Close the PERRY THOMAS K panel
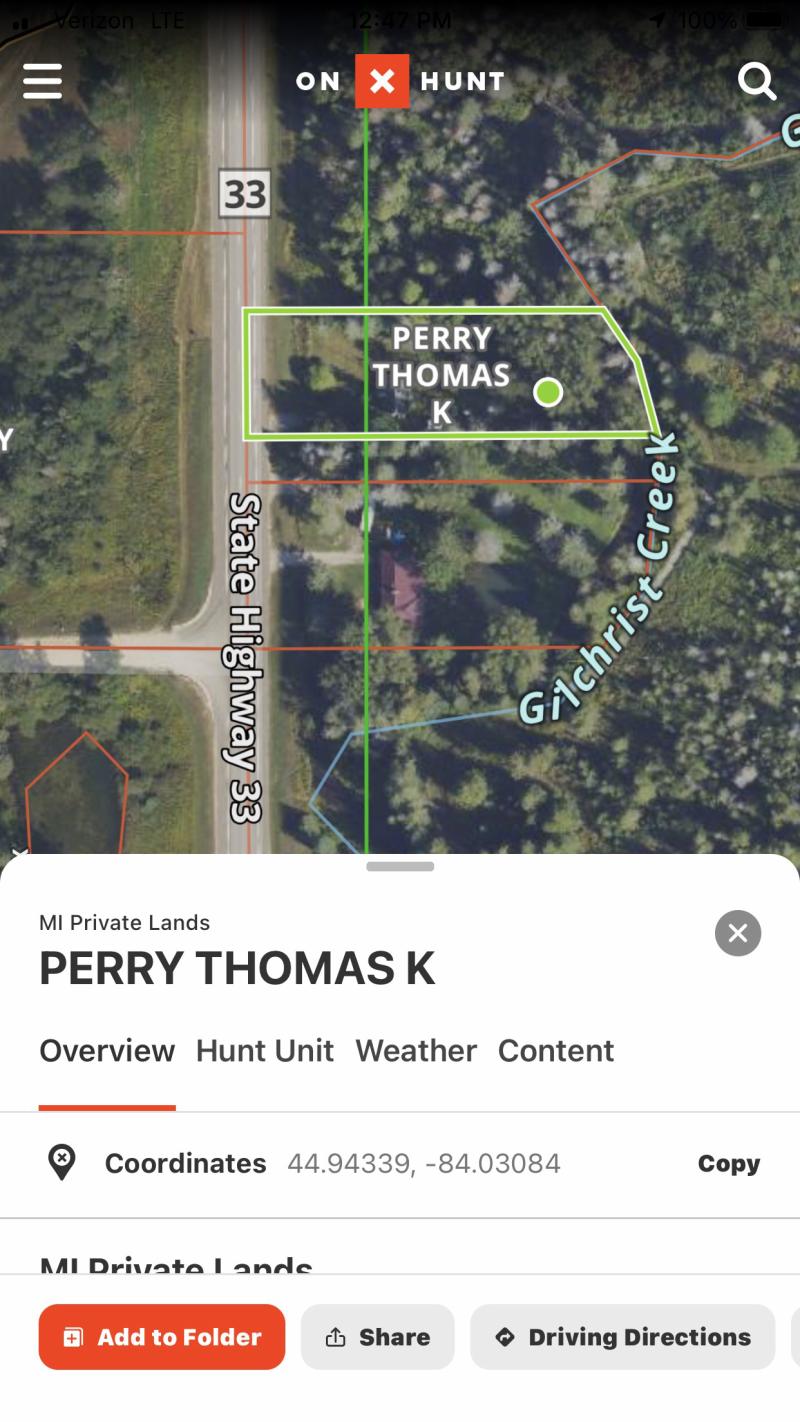The height and width of the screenshot is (1422, 800). (x=738, y=933)
